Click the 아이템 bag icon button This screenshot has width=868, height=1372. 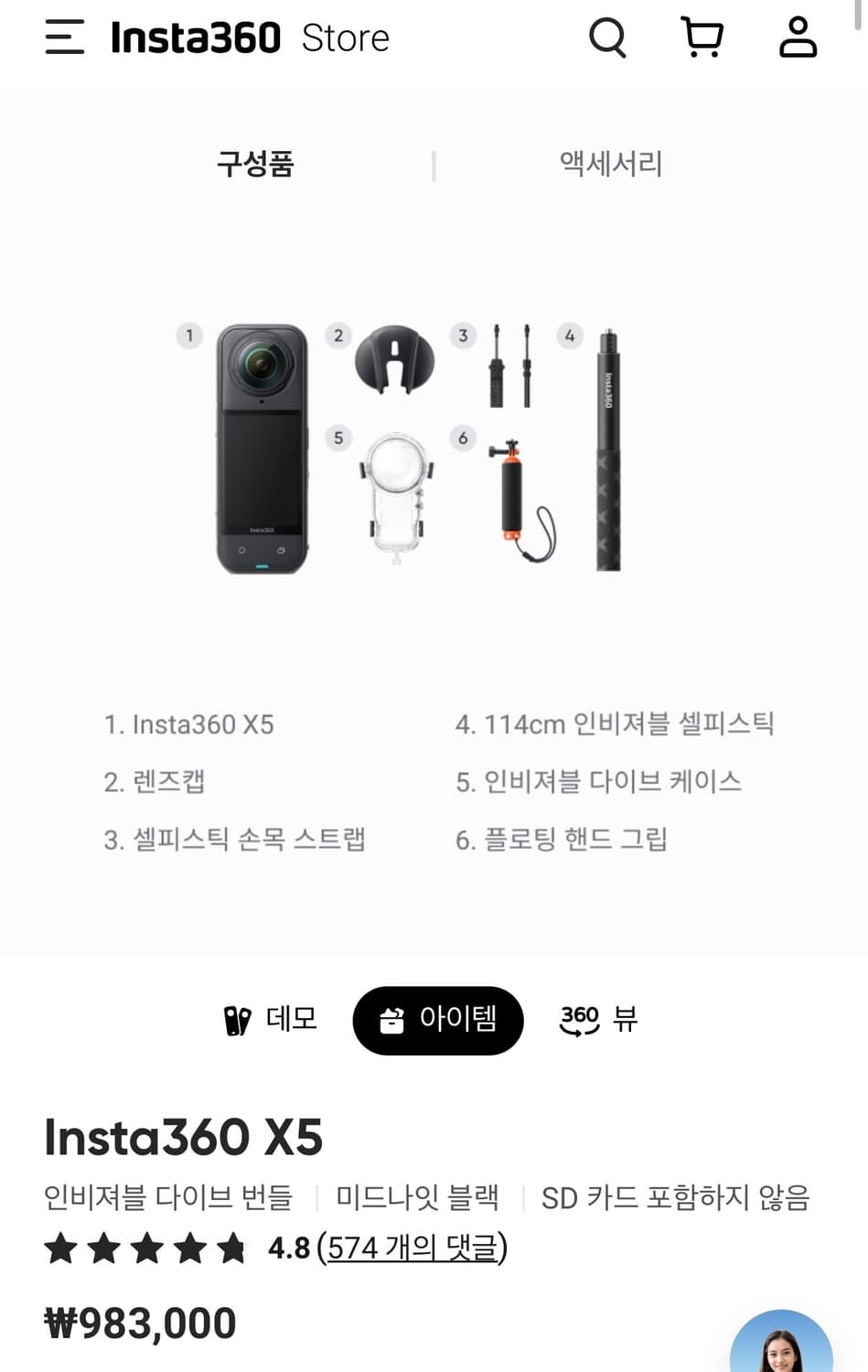click(x=394, y=1020)
